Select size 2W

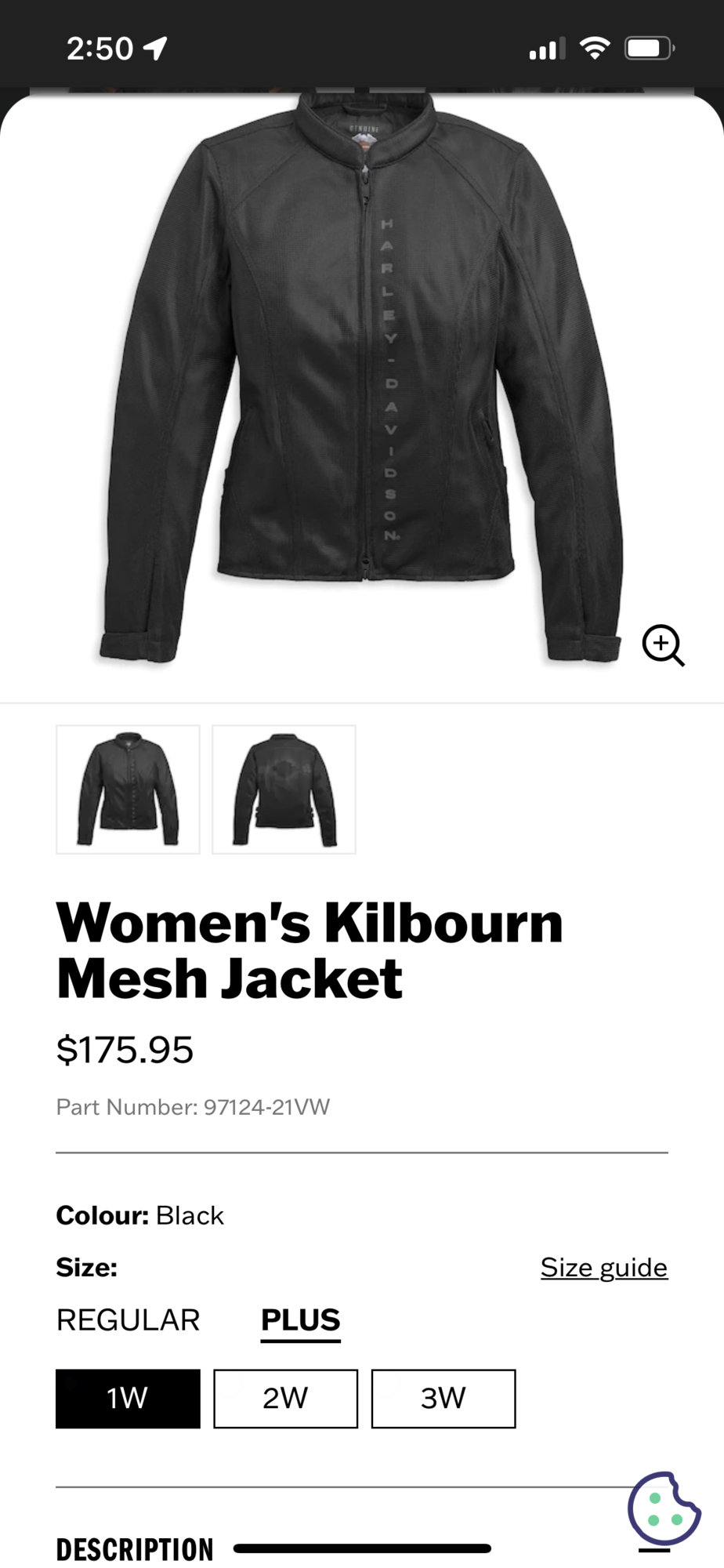click(x=285, y=1399)
